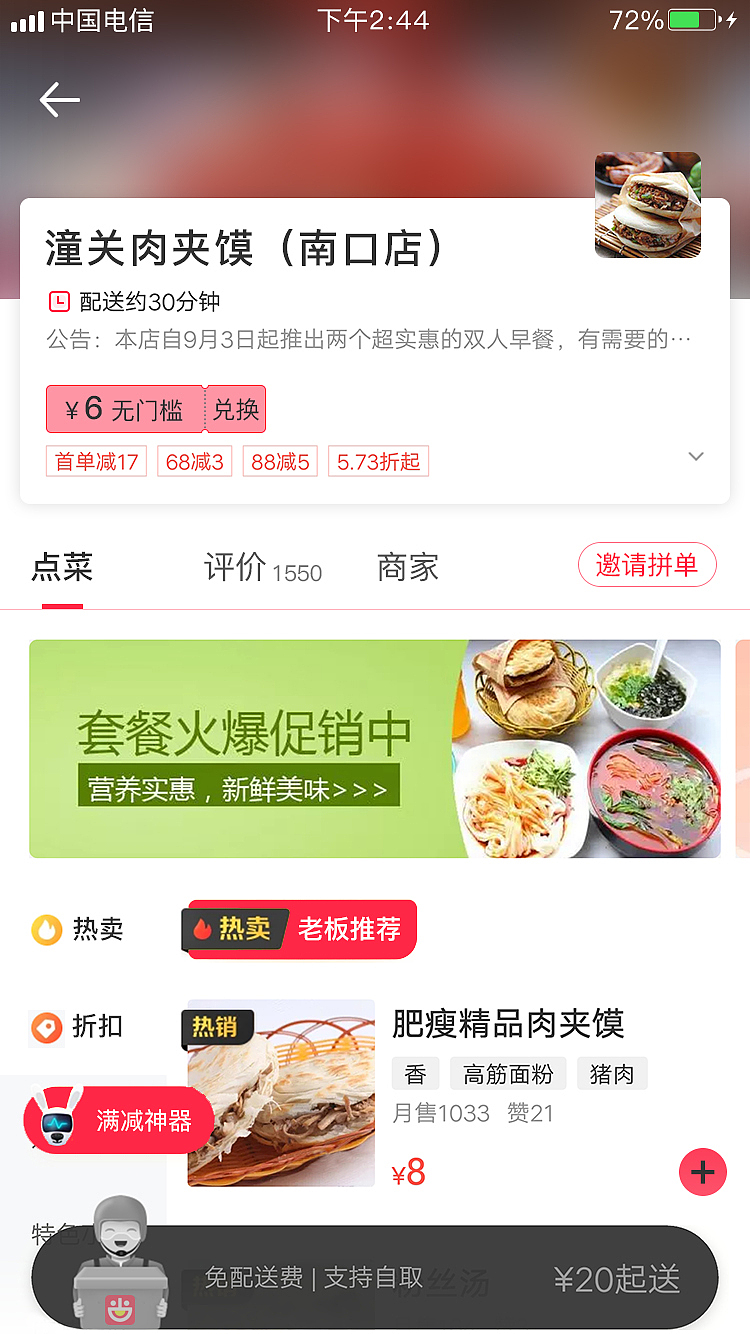Viewport: 750px width, 1334px height.
Task: Tap the red plus to add 肥瘦精品肉夹馍
Action: tap(702, 1171)
